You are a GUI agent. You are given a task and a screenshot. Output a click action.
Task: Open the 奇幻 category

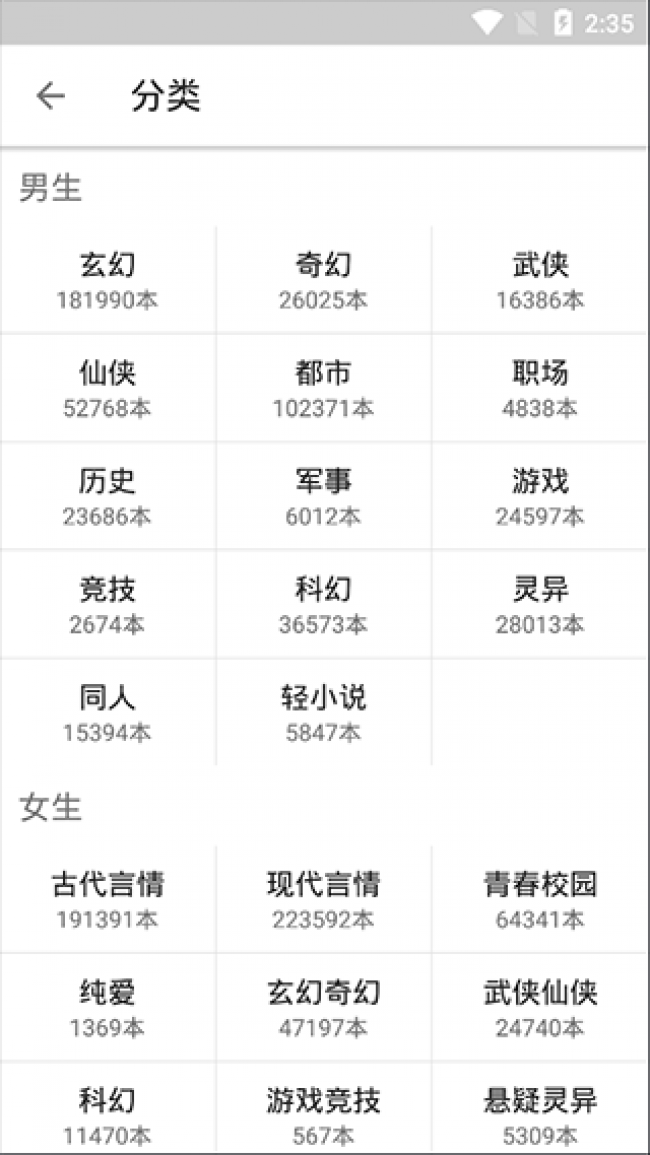(x=324, y=280)
